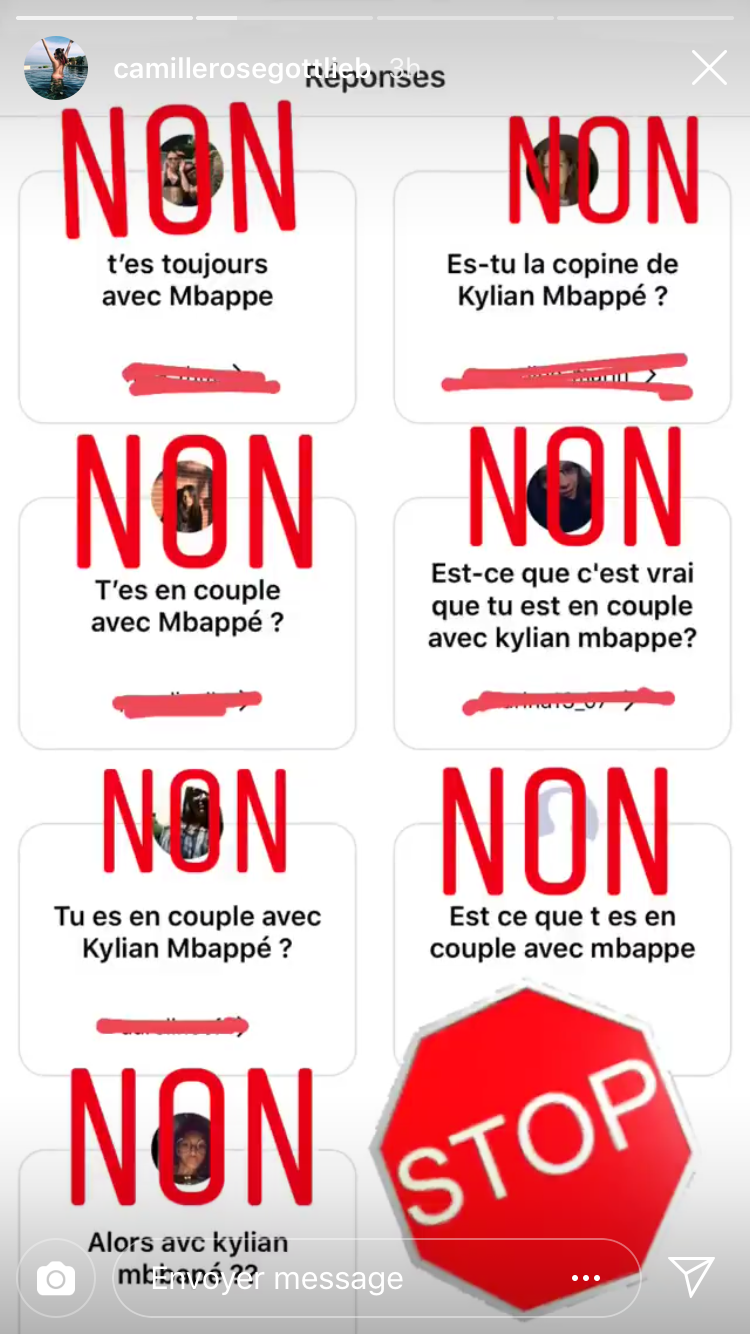Screen dimensions: 750x1334
Task: Share the story via paper plane
Action: [x=692, y=1277]
